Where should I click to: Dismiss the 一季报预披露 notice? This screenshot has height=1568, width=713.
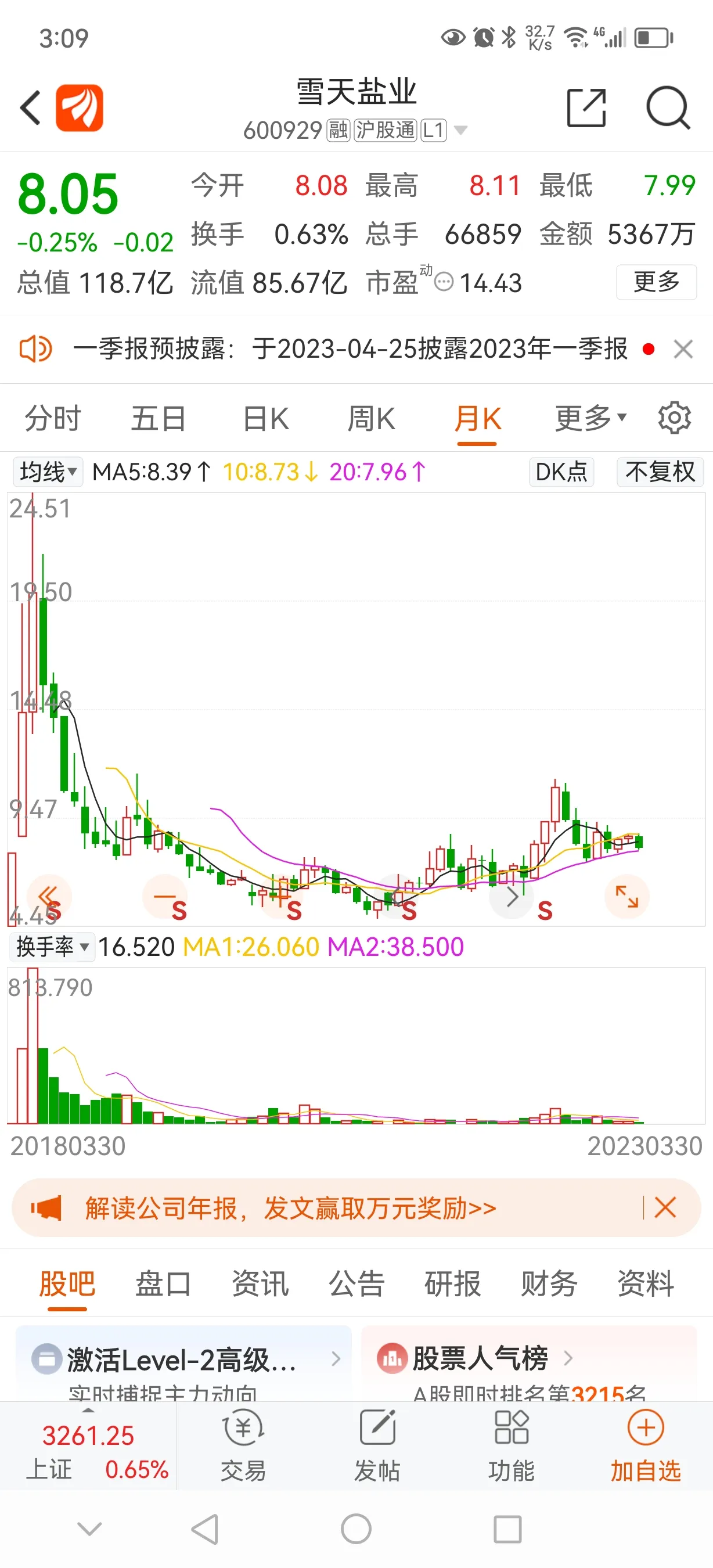(x=683, y=350)
